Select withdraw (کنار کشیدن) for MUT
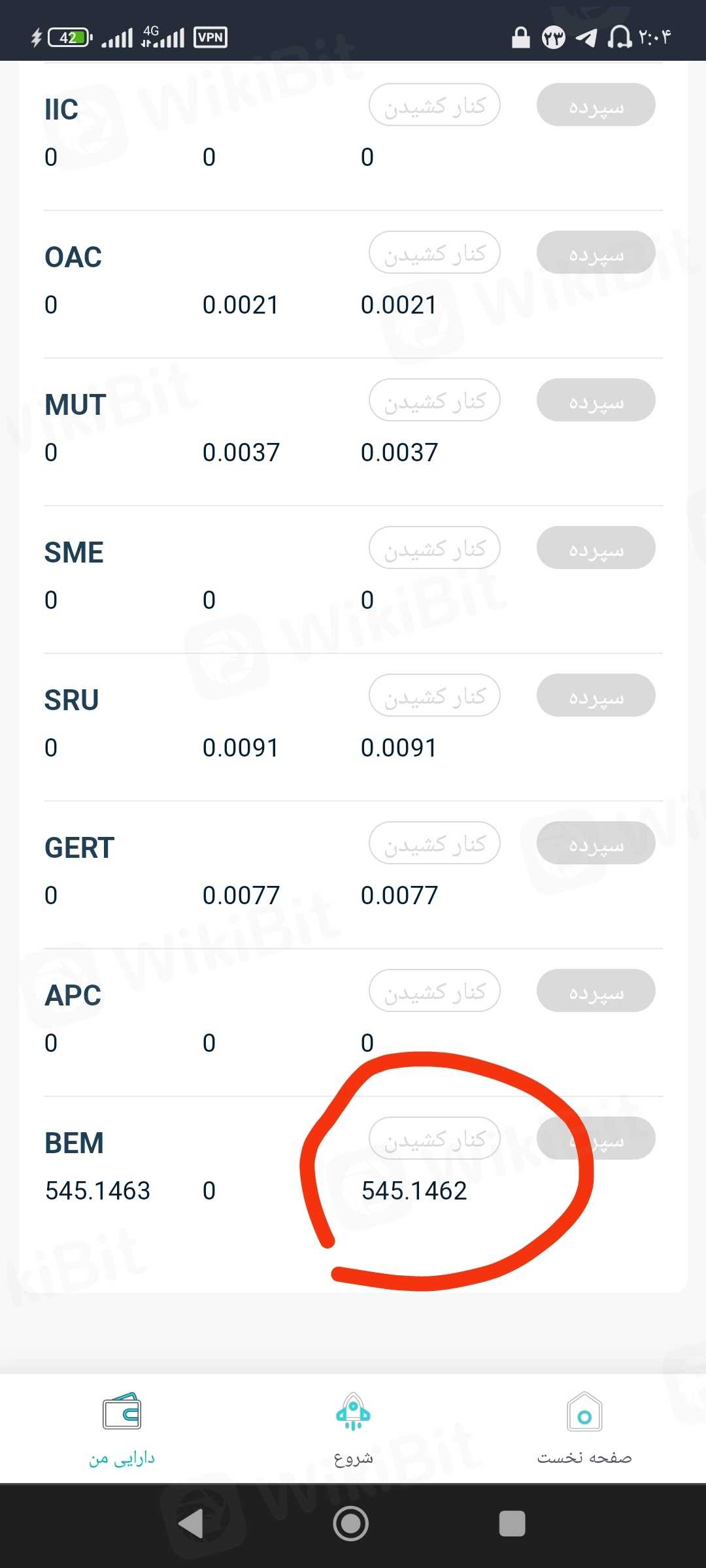 coord(435,400)
